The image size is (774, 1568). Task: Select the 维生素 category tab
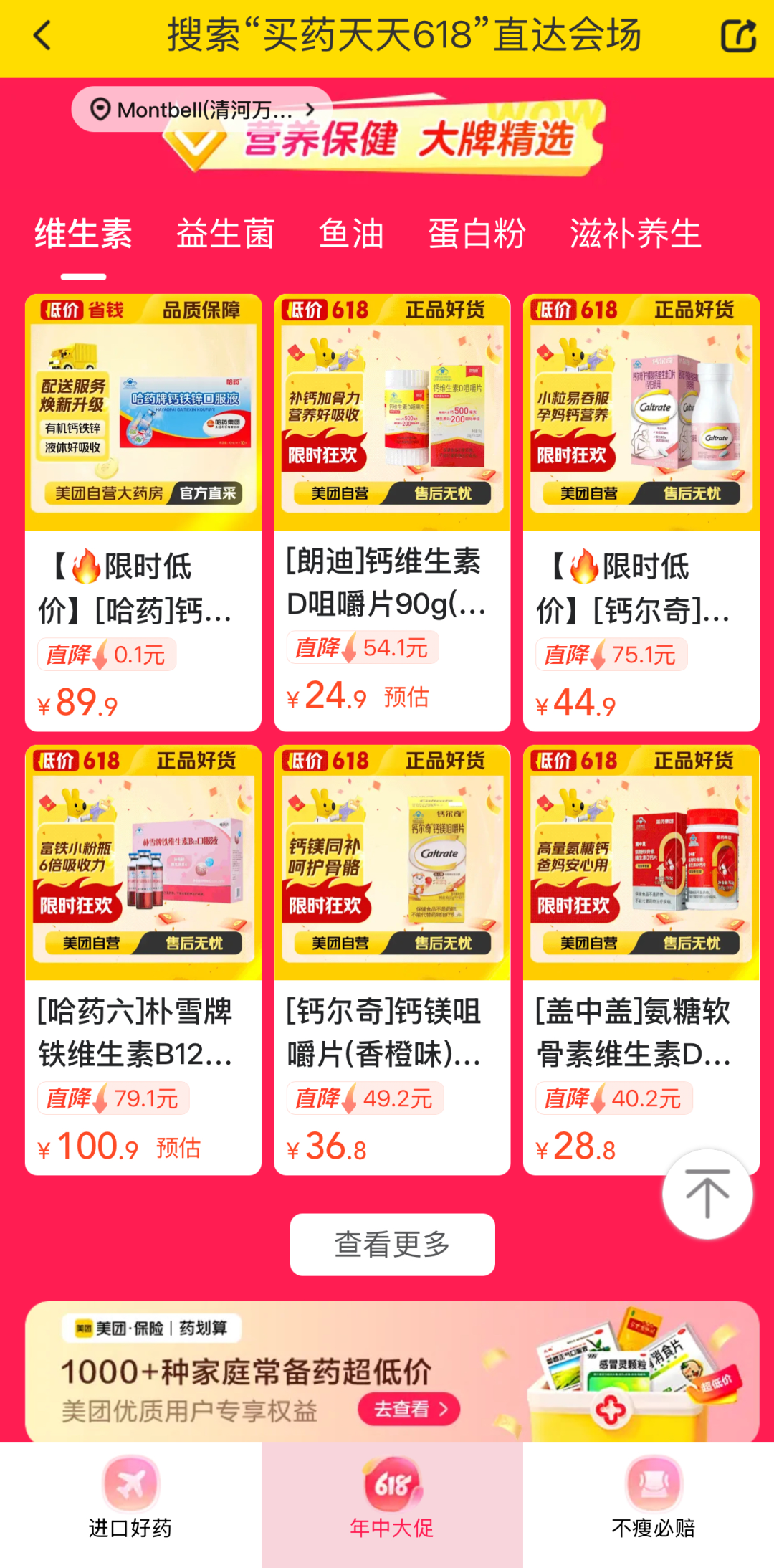pyautogui.click(x=84, y=234)
